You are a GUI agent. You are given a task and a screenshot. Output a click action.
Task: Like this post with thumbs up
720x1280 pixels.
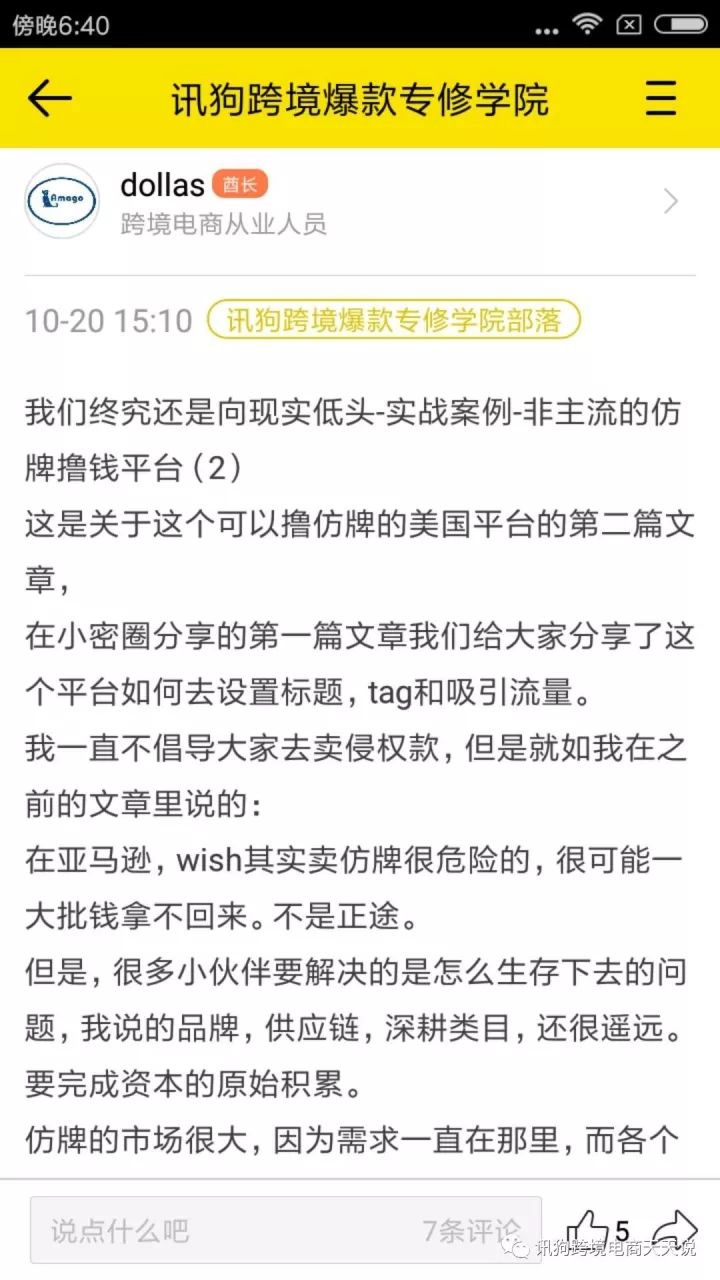[587, 1229]
